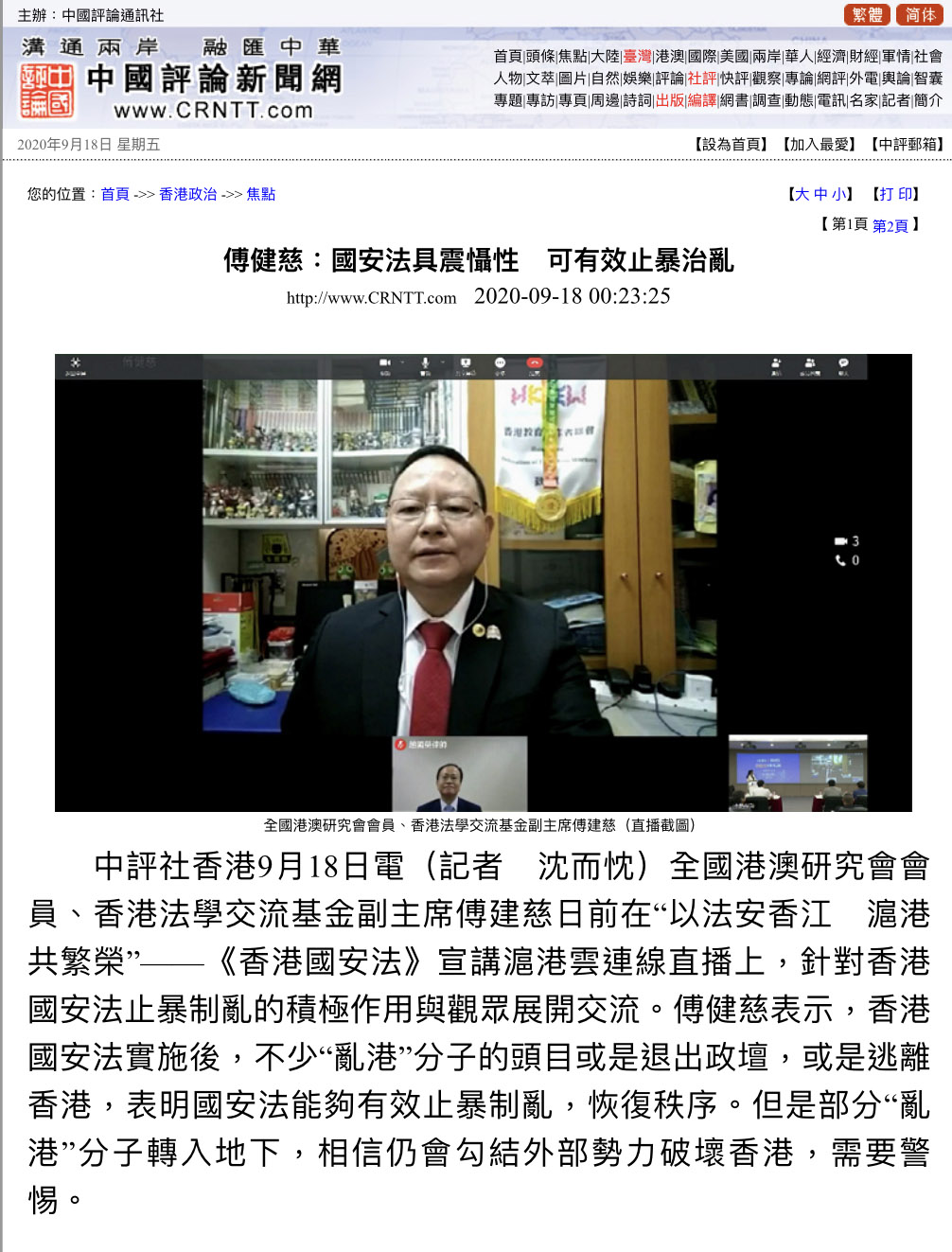Open the 簡介 about page
This screenshot has width=952, height=1252.
pyautogui.click(x=927, y=100)
